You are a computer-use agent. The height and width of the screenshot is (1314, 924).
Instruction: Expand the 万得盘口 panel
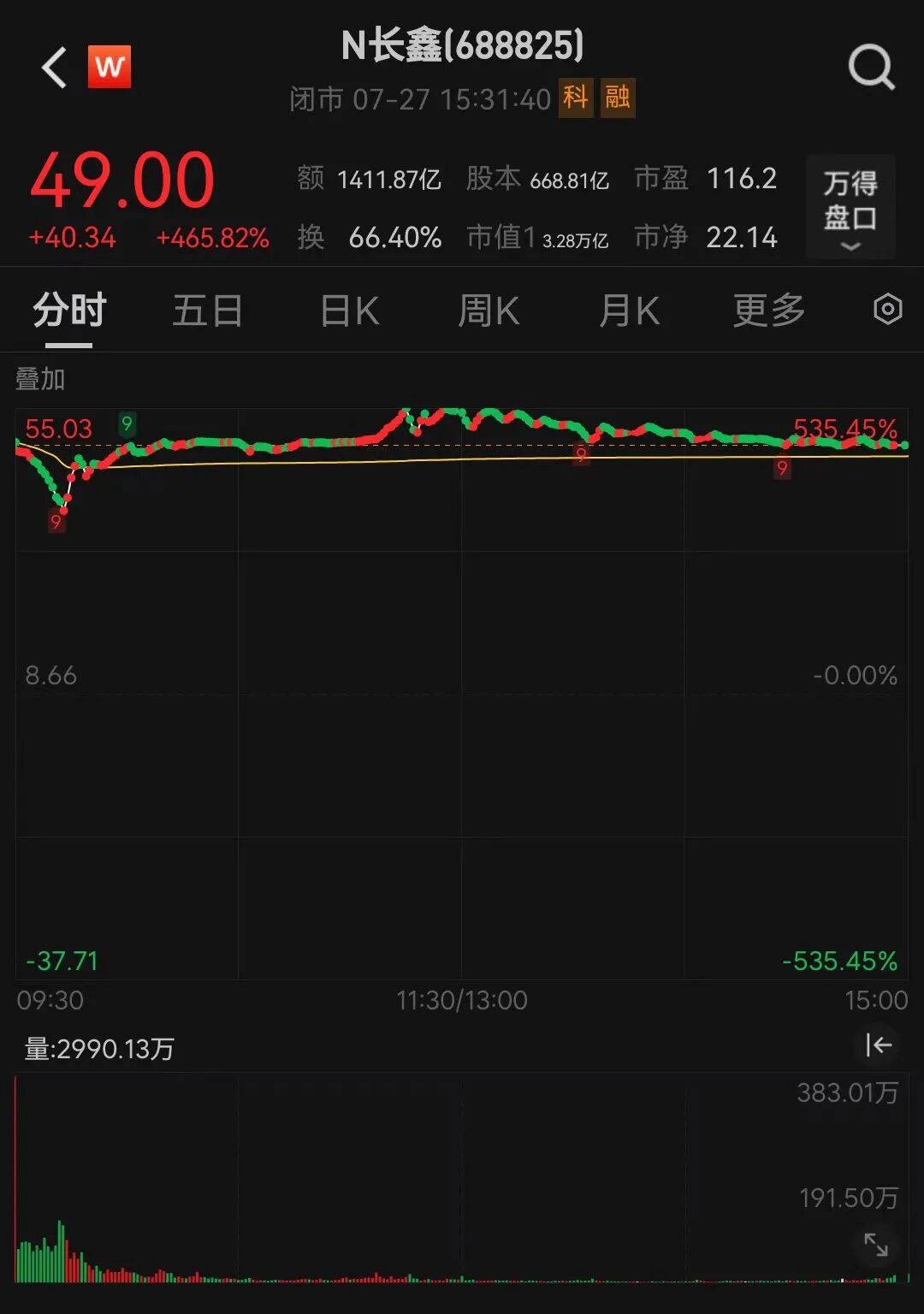(x=850, y=206)
